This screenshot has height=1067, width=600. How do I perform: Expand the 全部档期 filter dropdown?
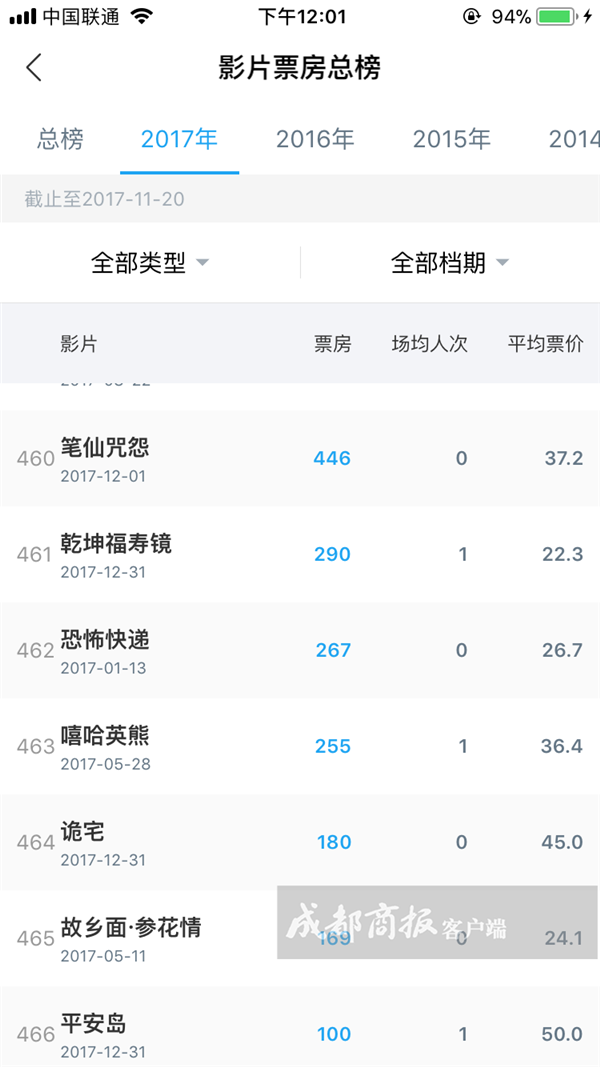point(450,263)
